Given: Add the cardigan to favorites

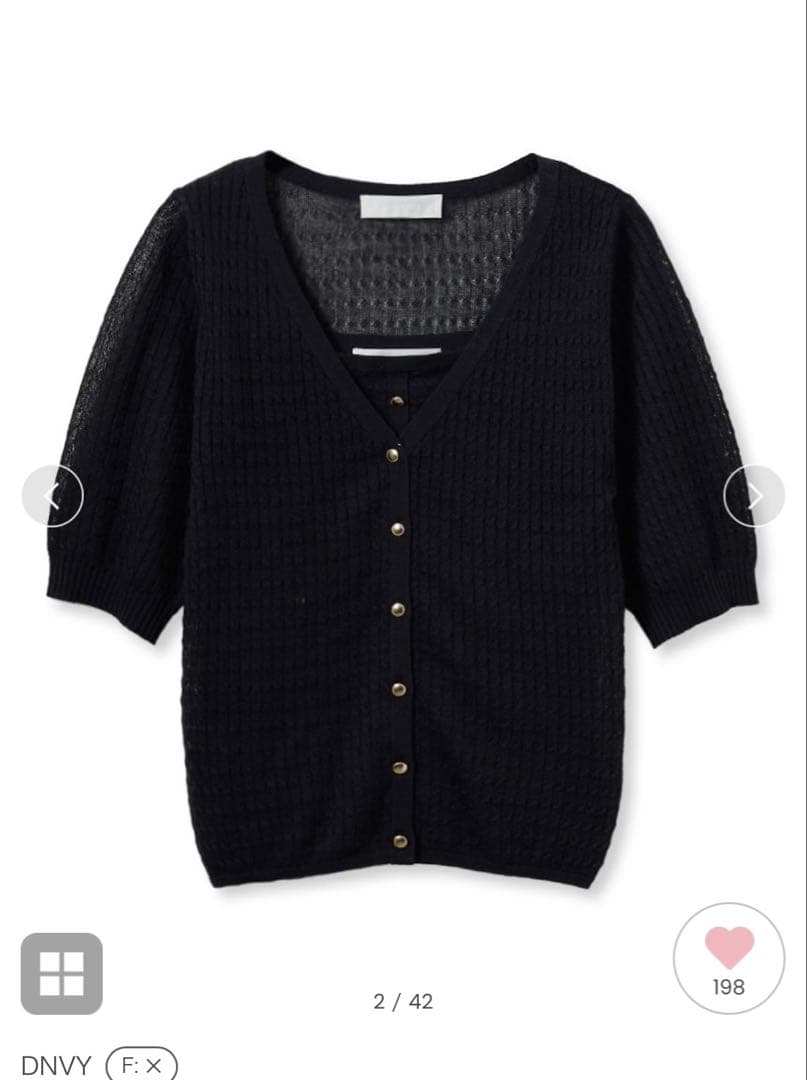Looking at the screenshot, I should 728,958.
